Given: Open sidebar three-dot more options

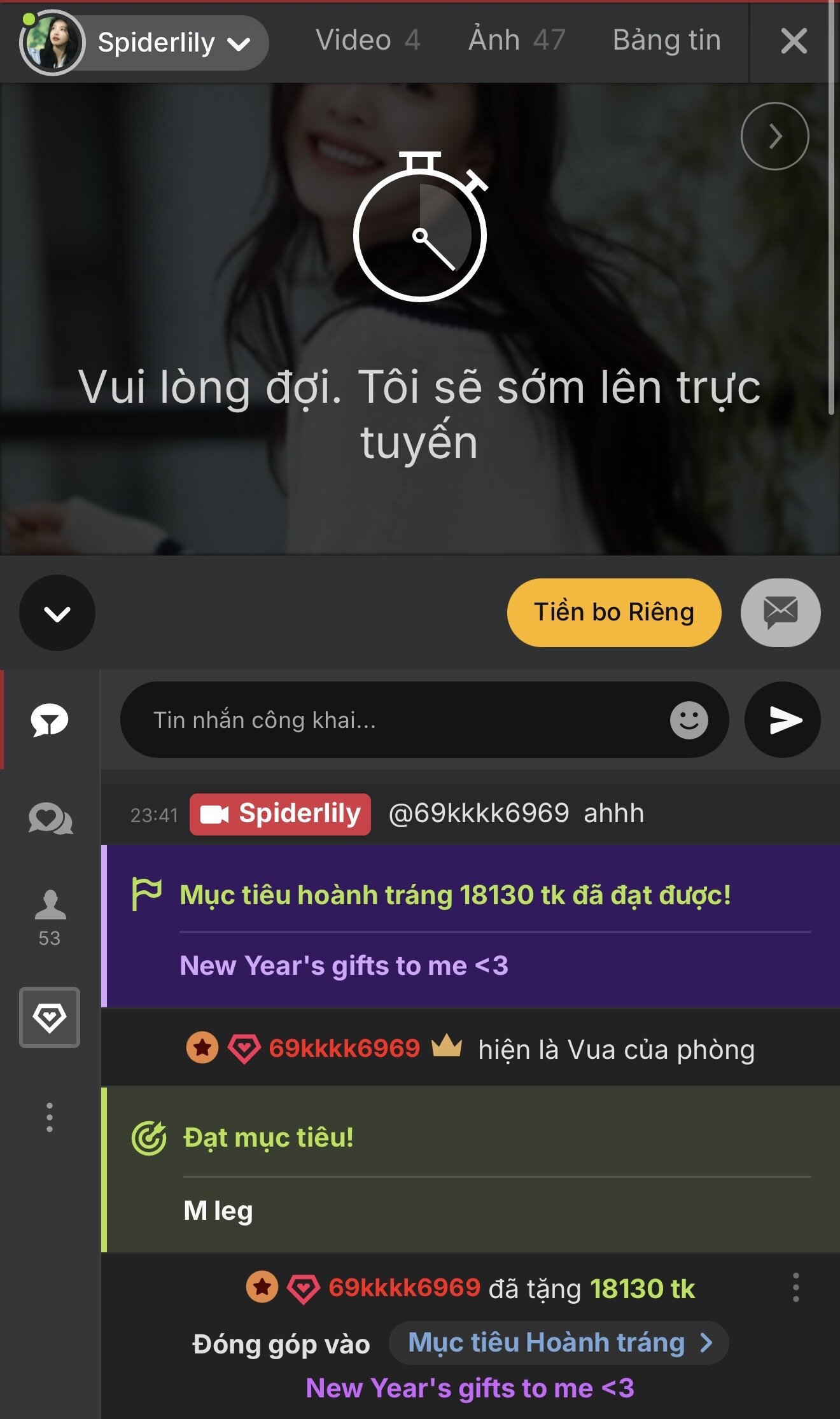Looking at the screenshot, I should [50, 1117].
